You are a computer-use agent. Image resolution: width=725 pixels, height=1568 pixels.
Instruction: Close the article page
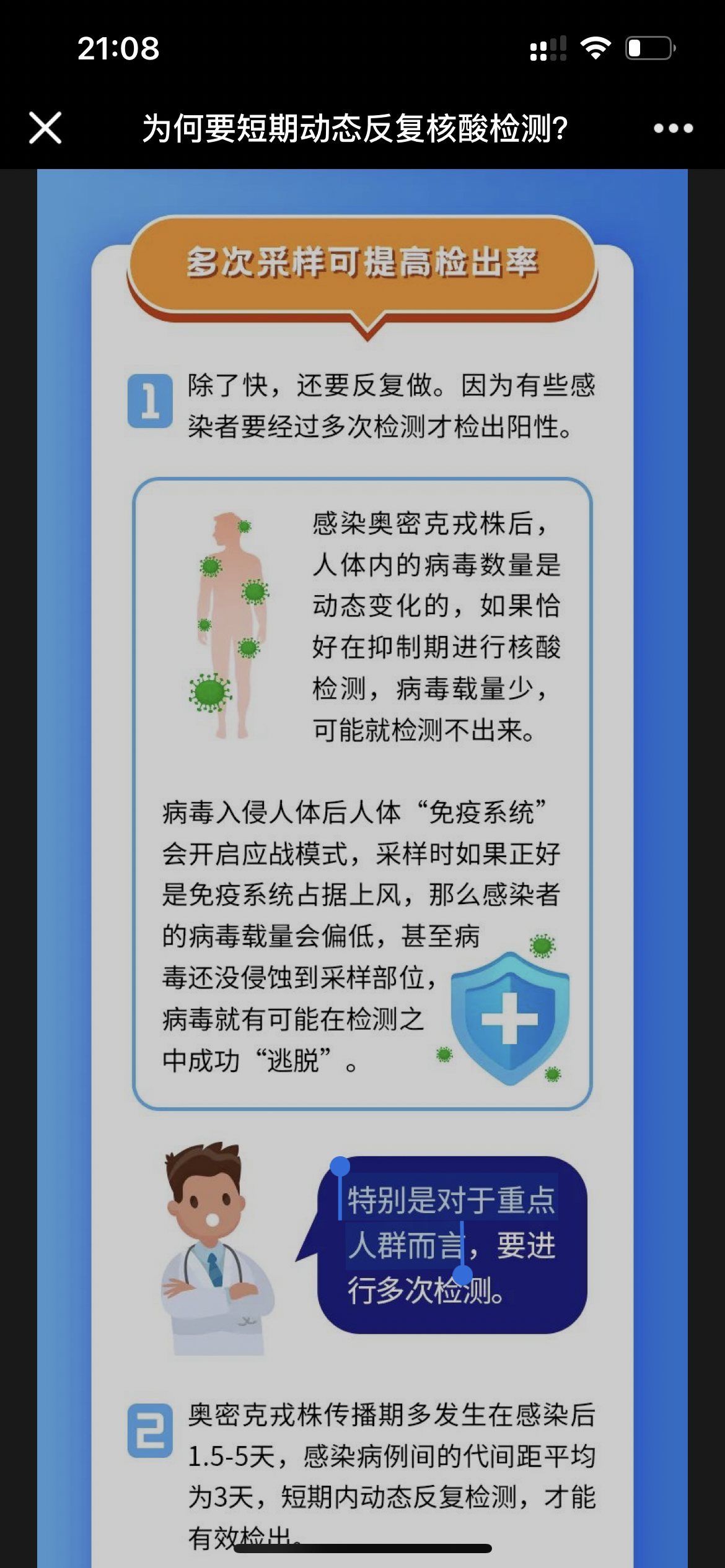45,128
